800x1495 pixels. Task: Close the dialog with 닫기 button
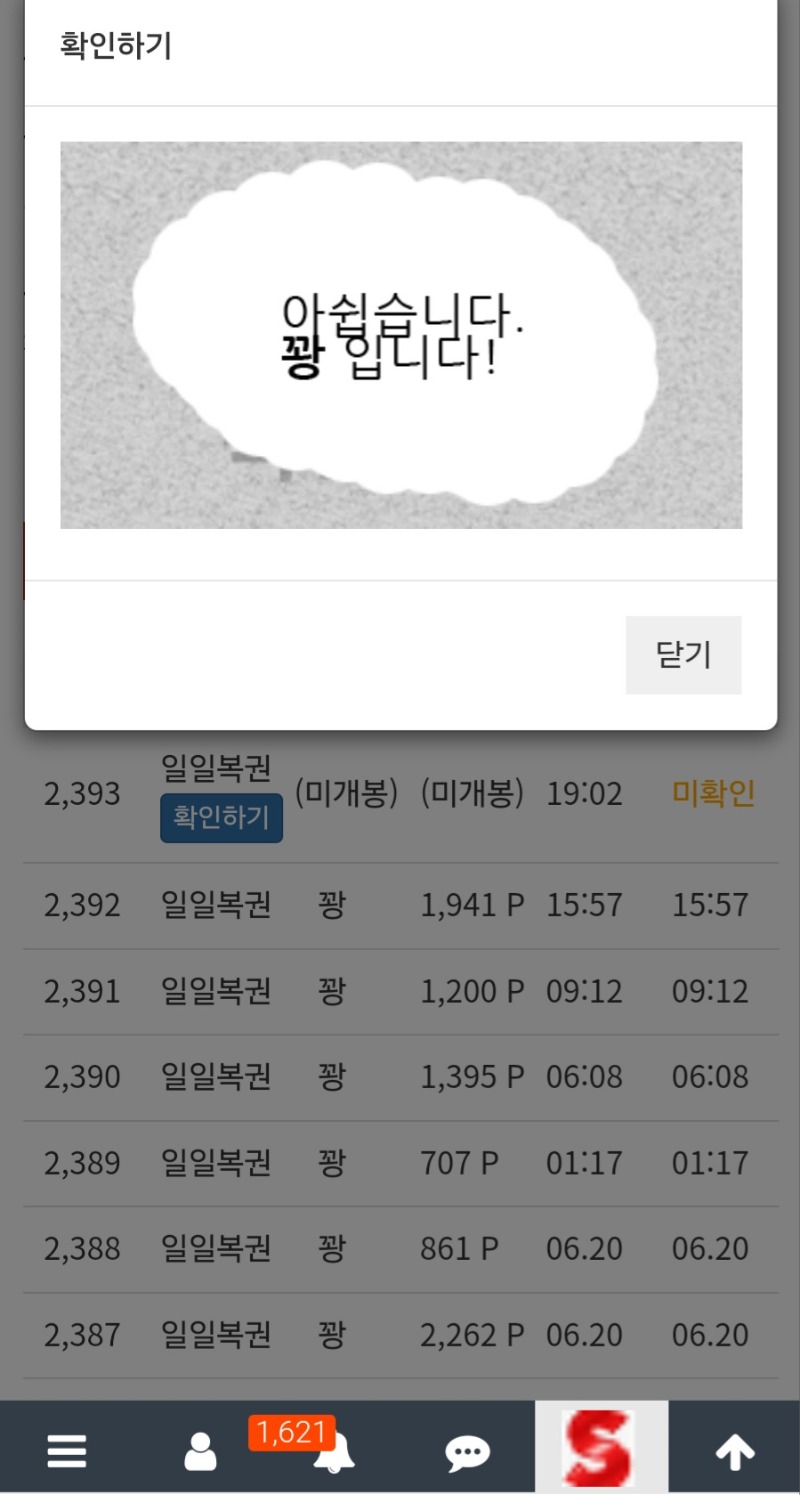(x=683, y=655)
